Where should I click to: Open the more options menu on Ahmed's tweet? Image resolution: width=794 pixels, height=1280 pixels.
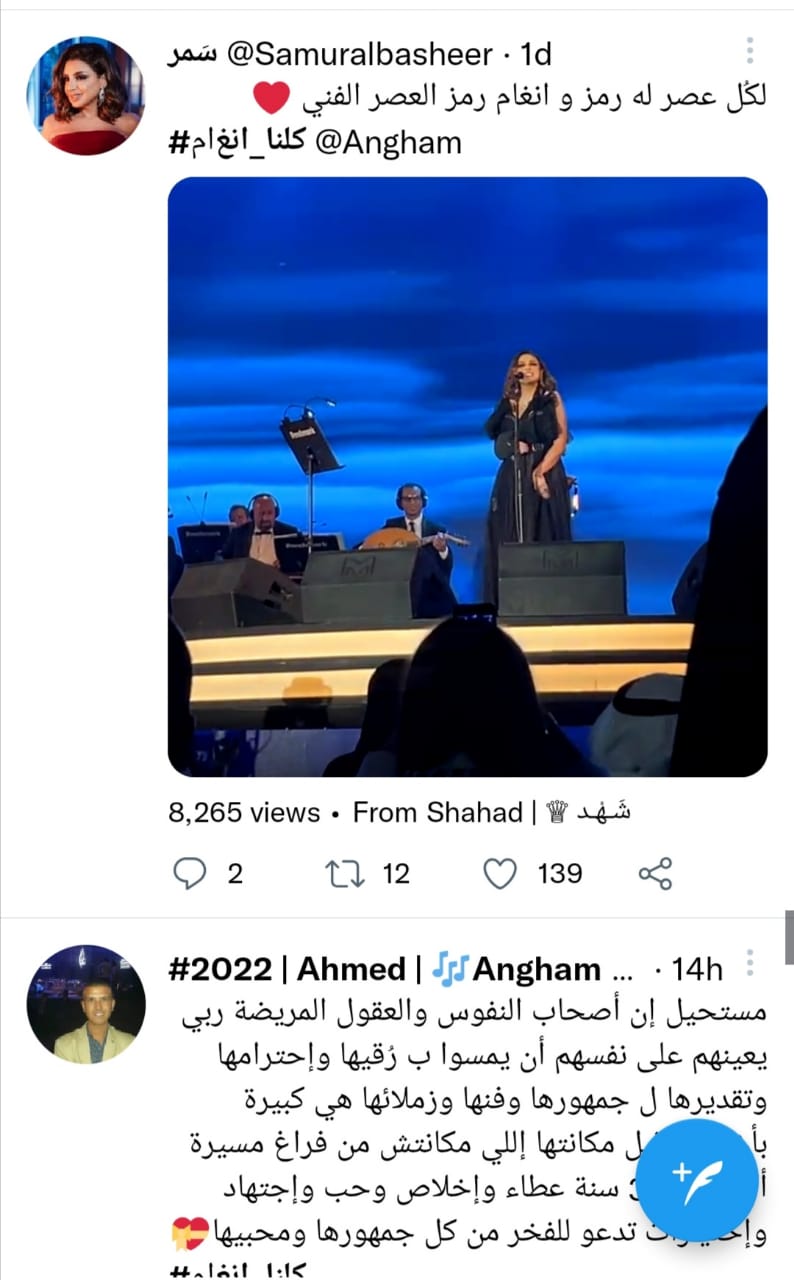tap(748, 962)
